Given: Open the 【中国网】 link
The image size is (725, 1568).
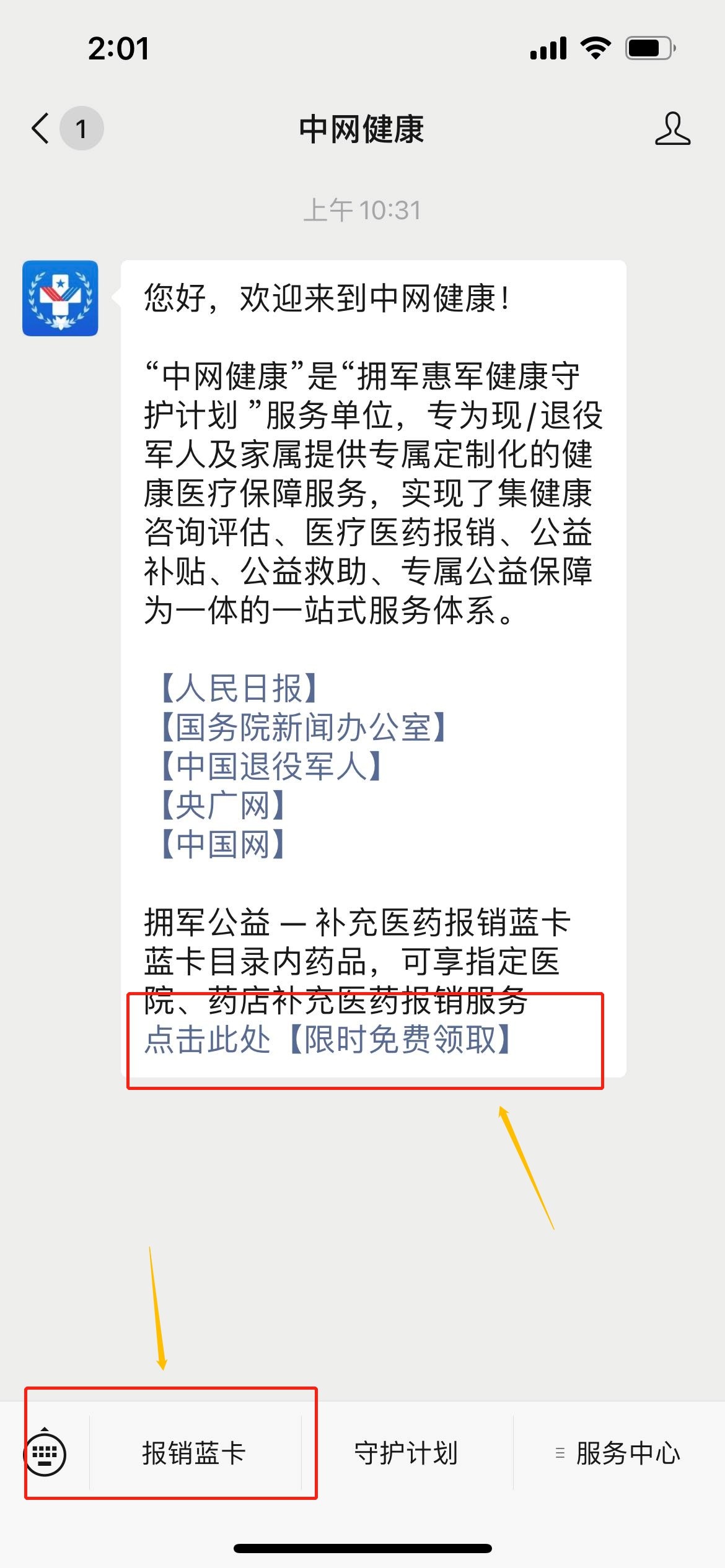Looking at the screenshot, I should pyautogui.click(x=223, y=844).
